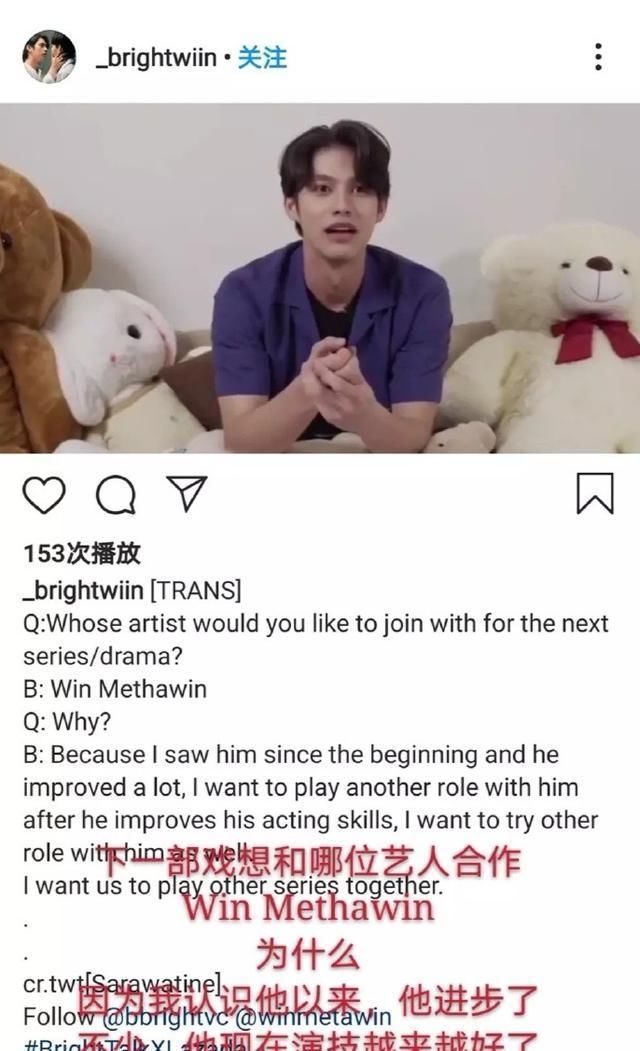The height and width of the screenshot is (1051, 640).
Task: Bookmark this post
Action: pos(595,494)
